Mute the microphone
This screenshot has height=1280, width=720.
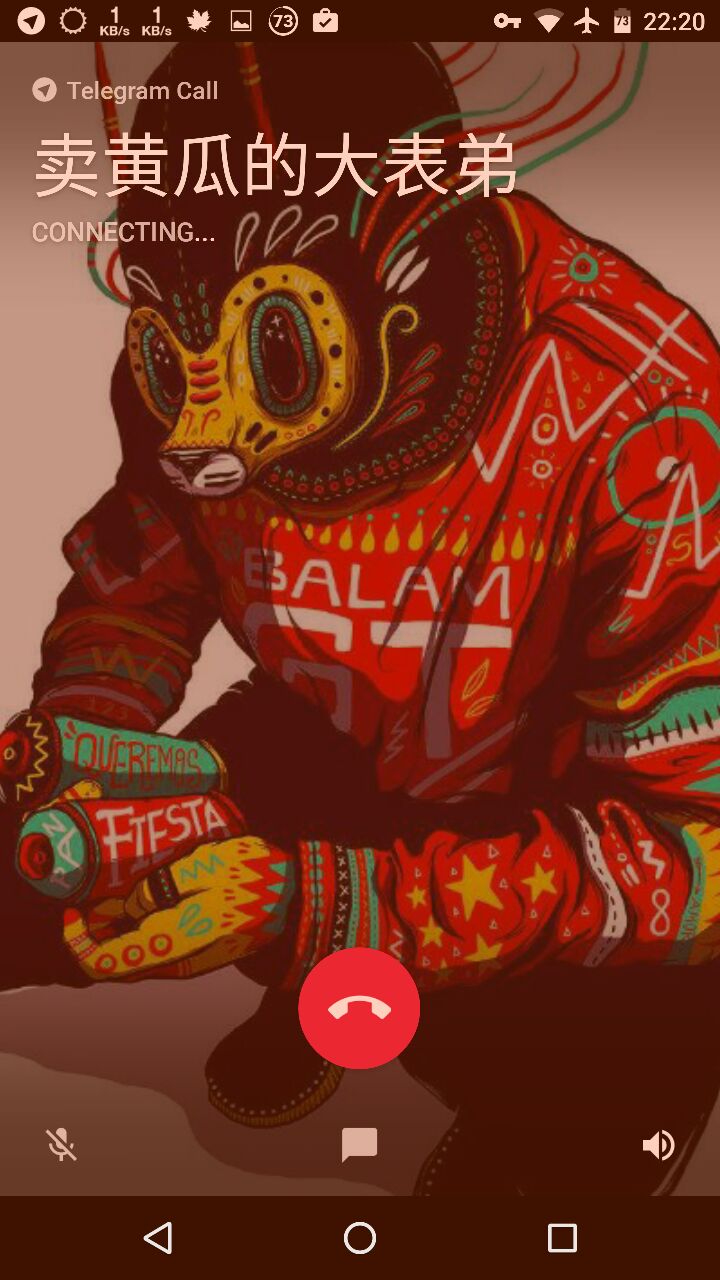[61, 1145]
